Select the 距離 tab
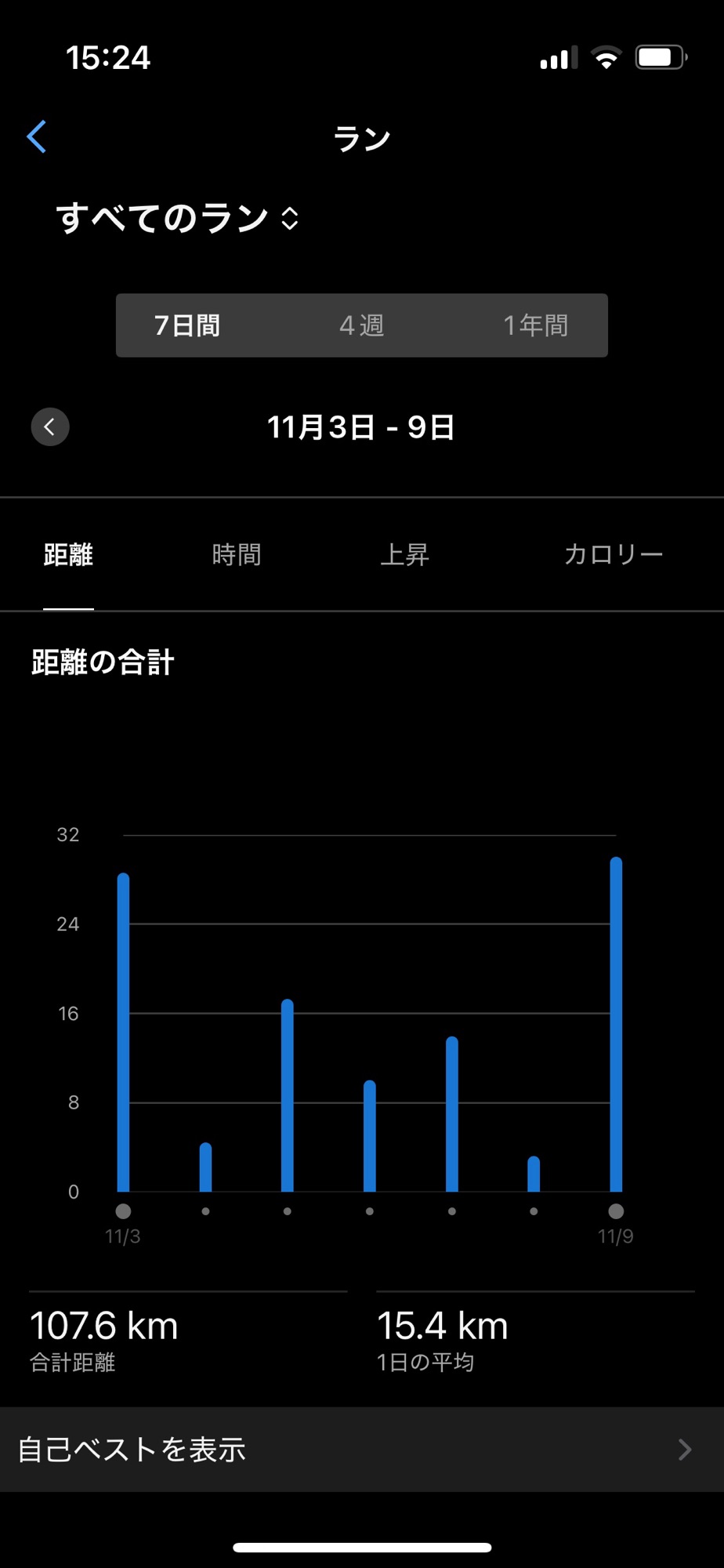 [x=68, y=555]
